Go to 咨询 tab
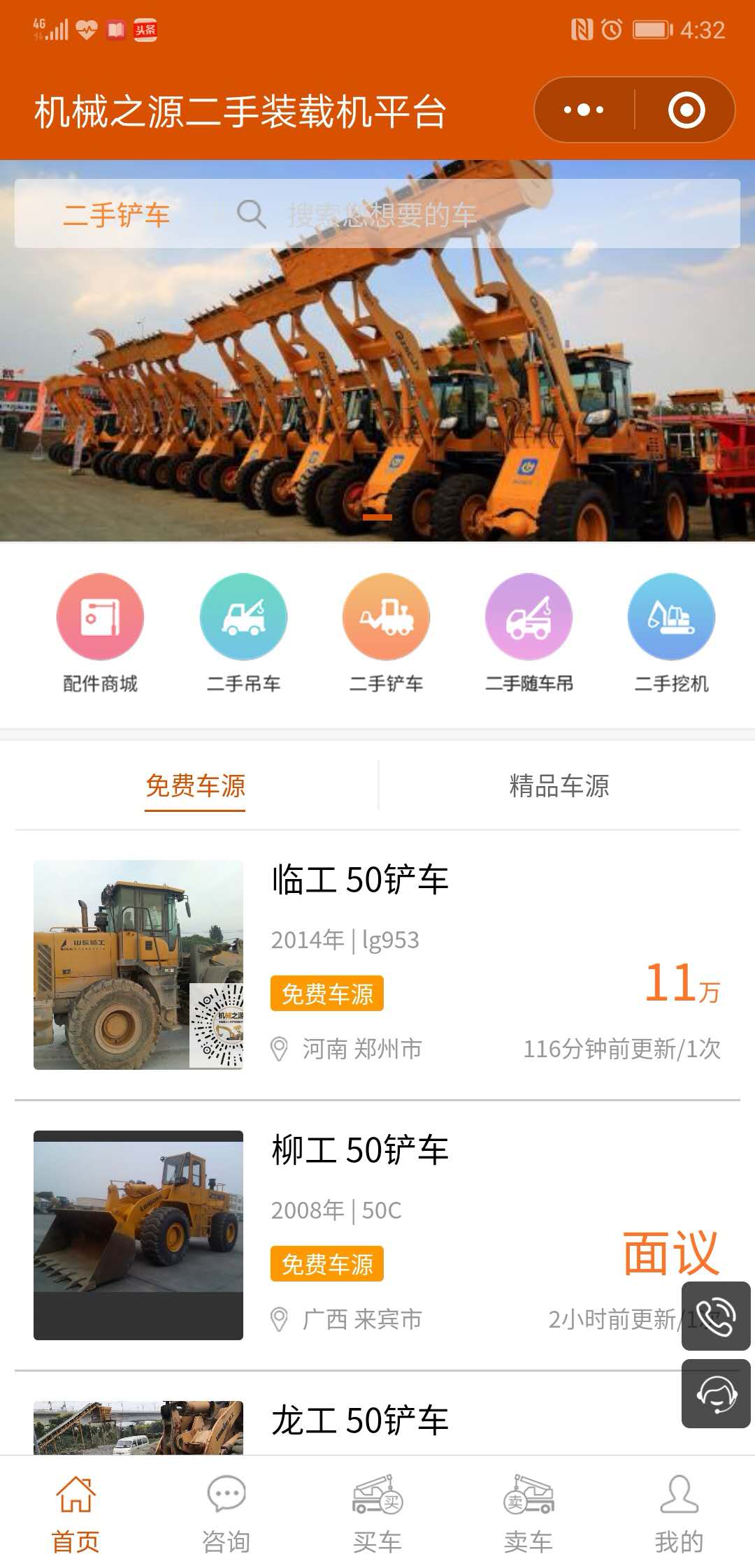The height and width of the screenshot is (1568, 755). click(x=226, y=1513)
